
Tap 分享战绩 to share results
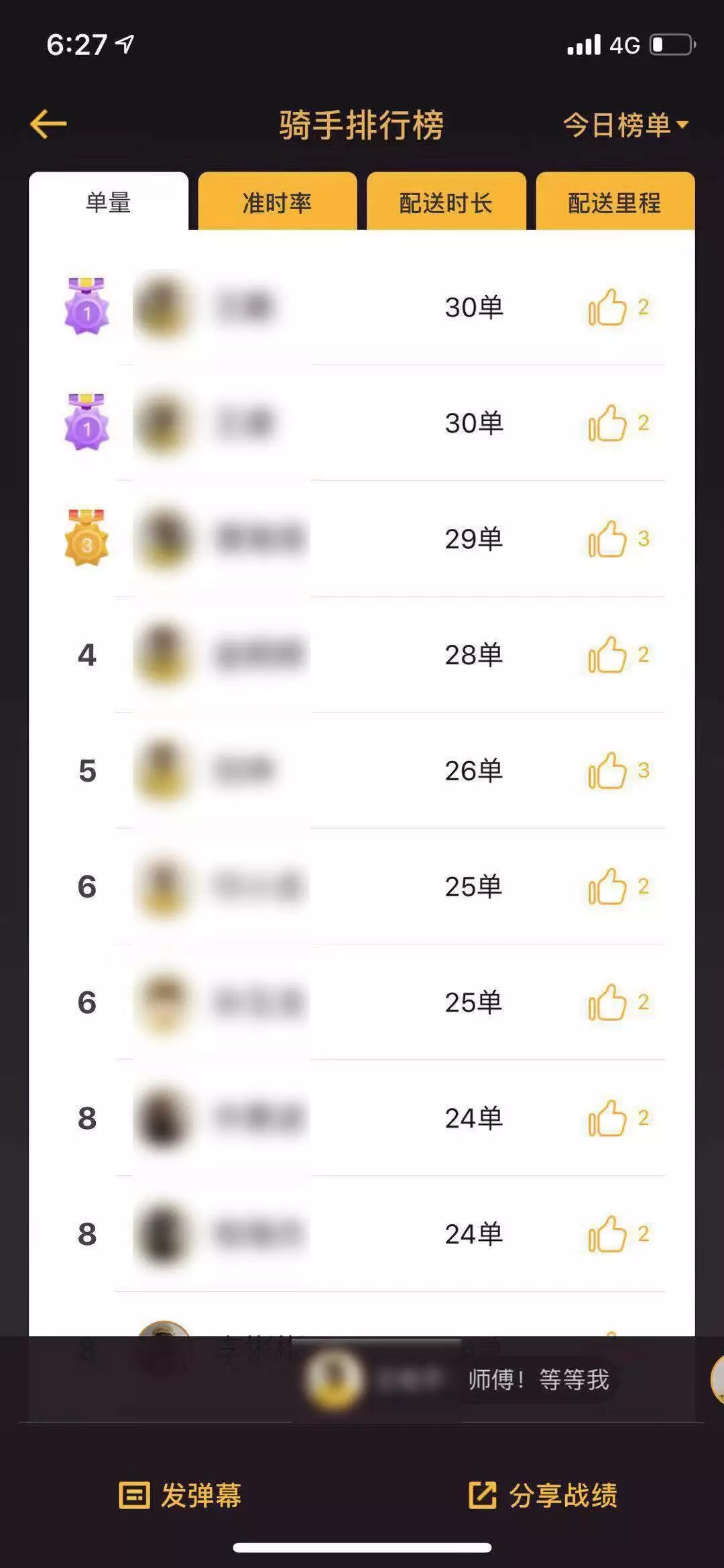coord(543,1495)
